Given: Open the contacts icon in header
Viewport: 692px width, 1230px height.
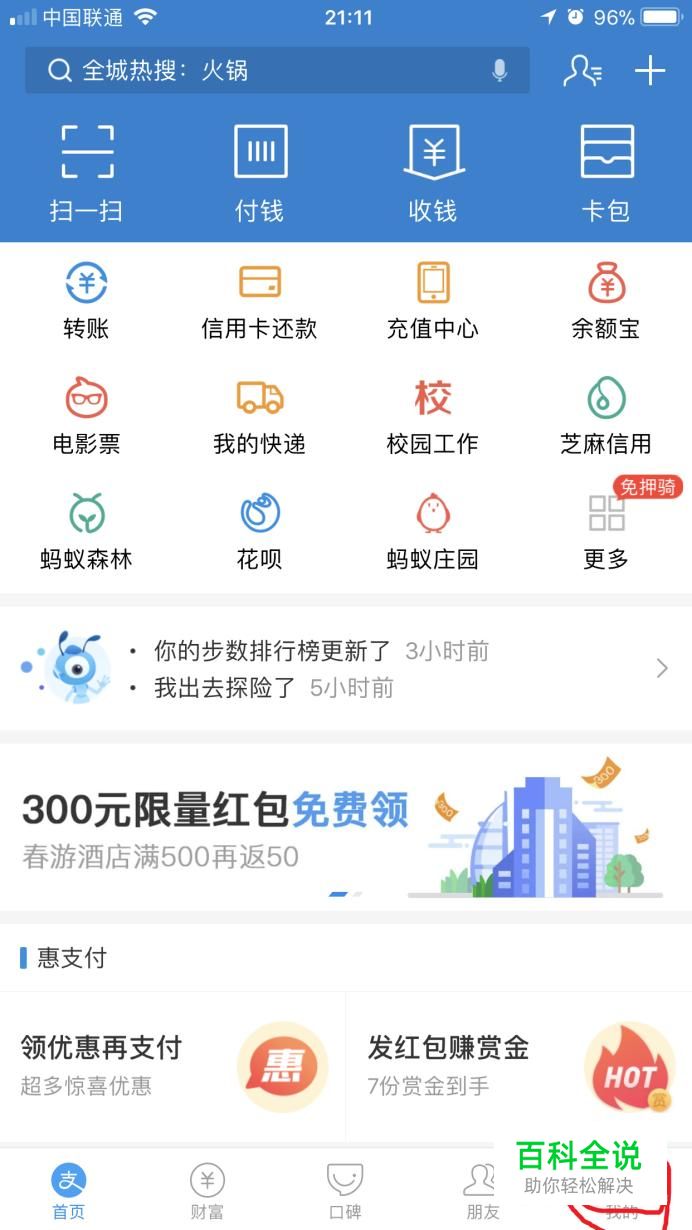Looking at the screenshot, I should (582, 71).
